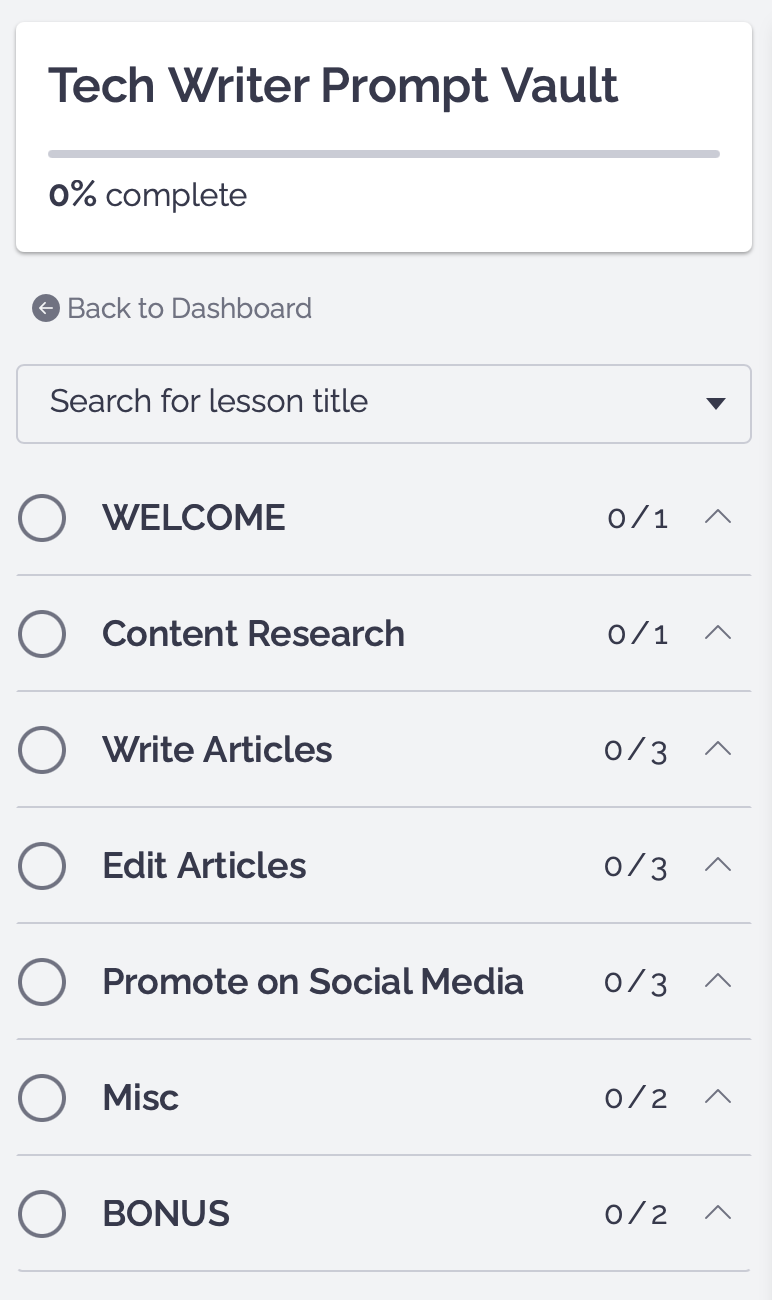Select the Edit Articles section row
The height and width of the screenshot is (1300, 772).
click(204, 866)
